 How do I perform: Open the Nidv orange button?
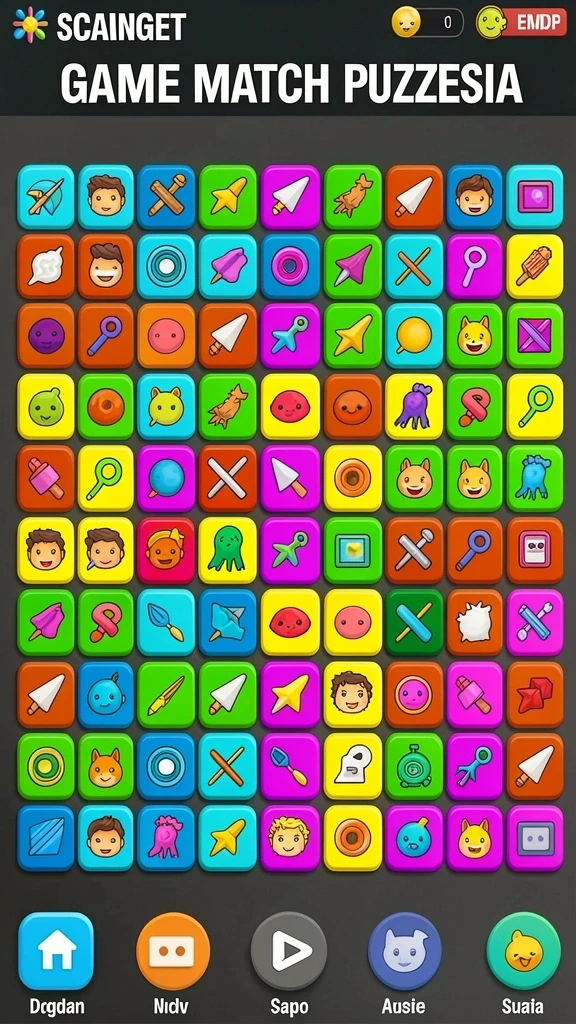(x=172, y=951)
